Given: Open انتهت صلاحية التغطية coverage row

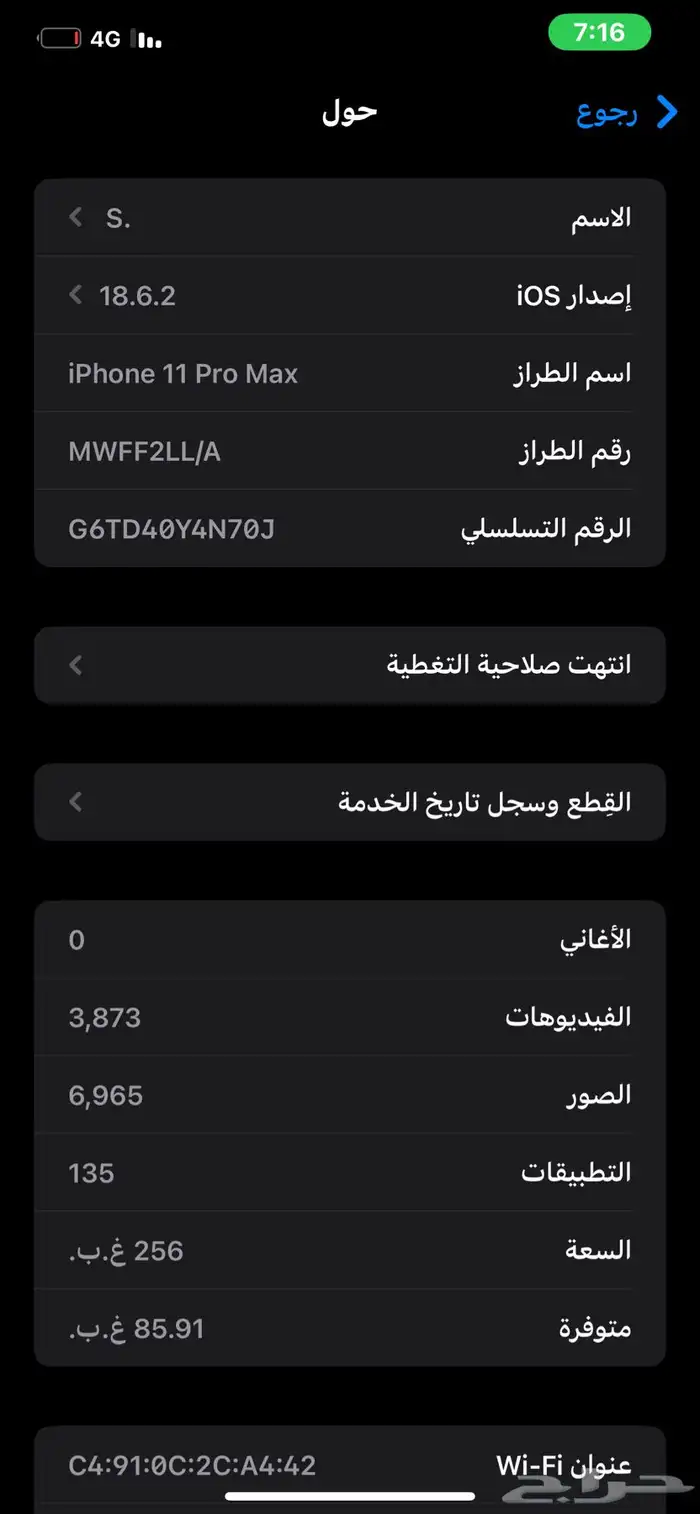Looking at the screenshot, I should pos(350,665).
